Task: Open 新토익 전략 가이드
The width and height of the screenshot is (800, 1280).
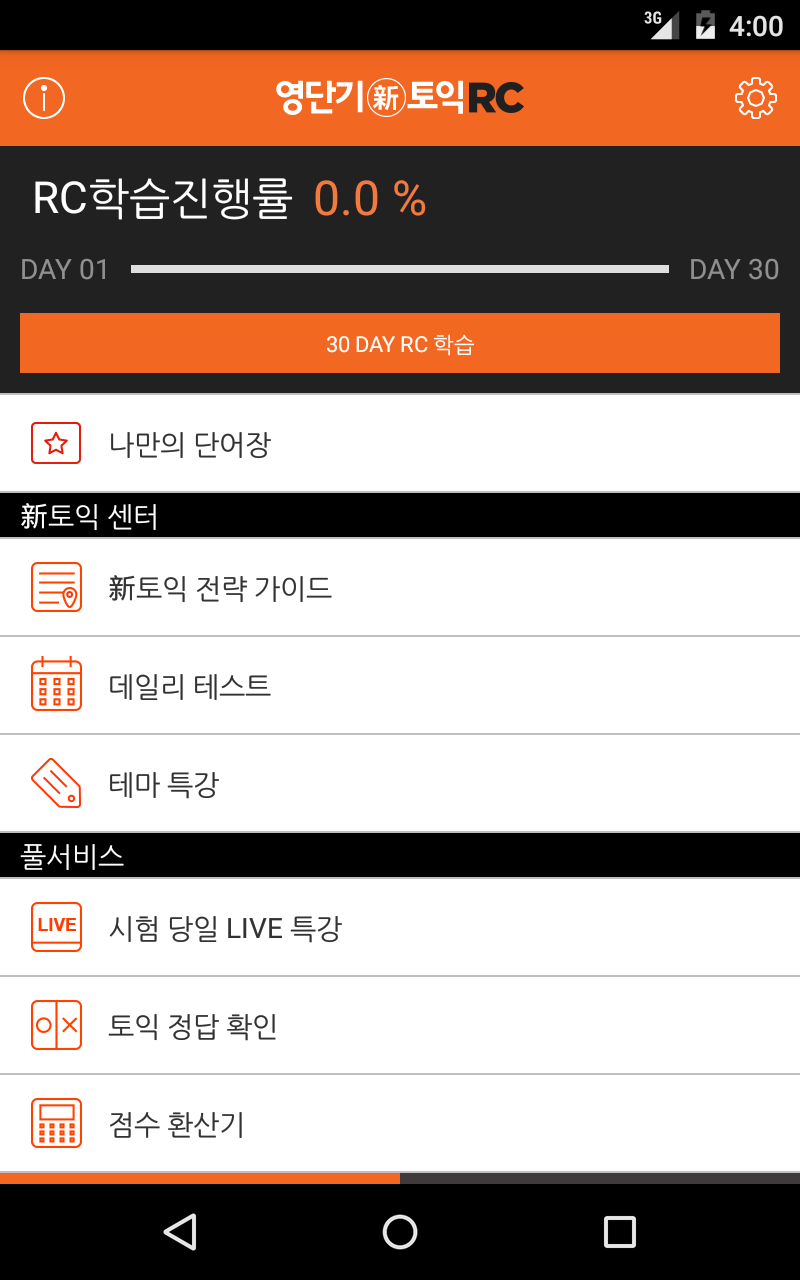Action: point(400,587)
